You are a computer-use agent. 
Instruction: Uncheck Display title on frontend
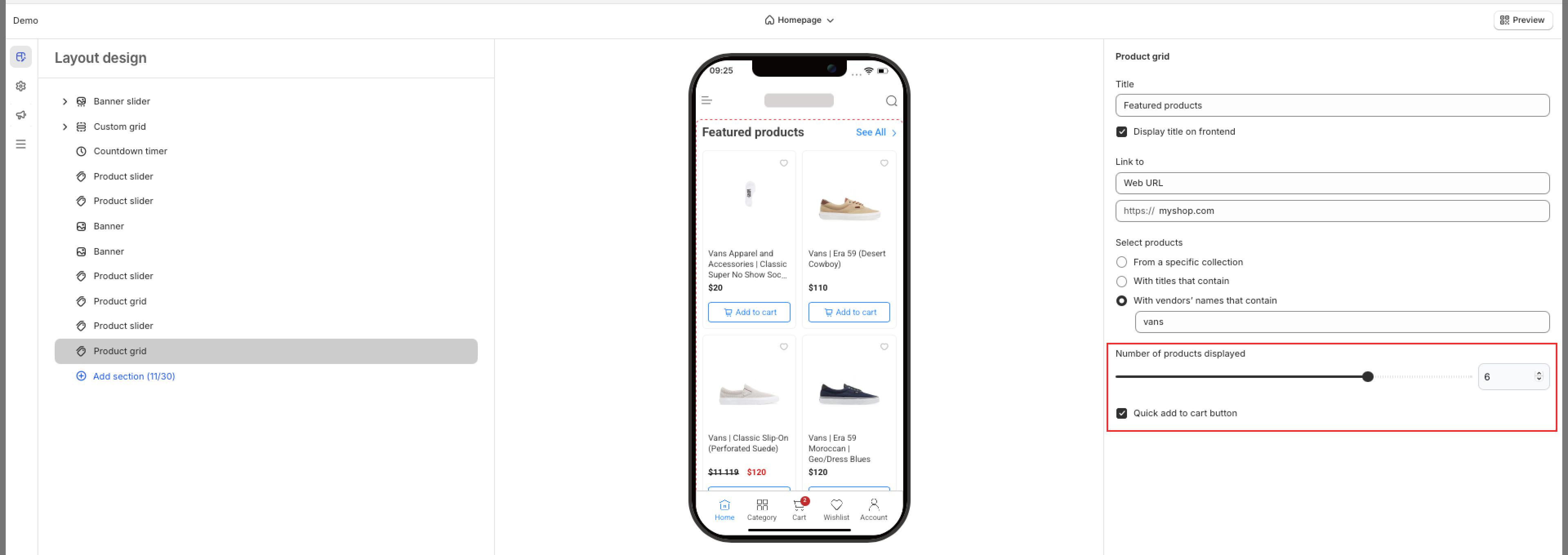(1121, 131)
